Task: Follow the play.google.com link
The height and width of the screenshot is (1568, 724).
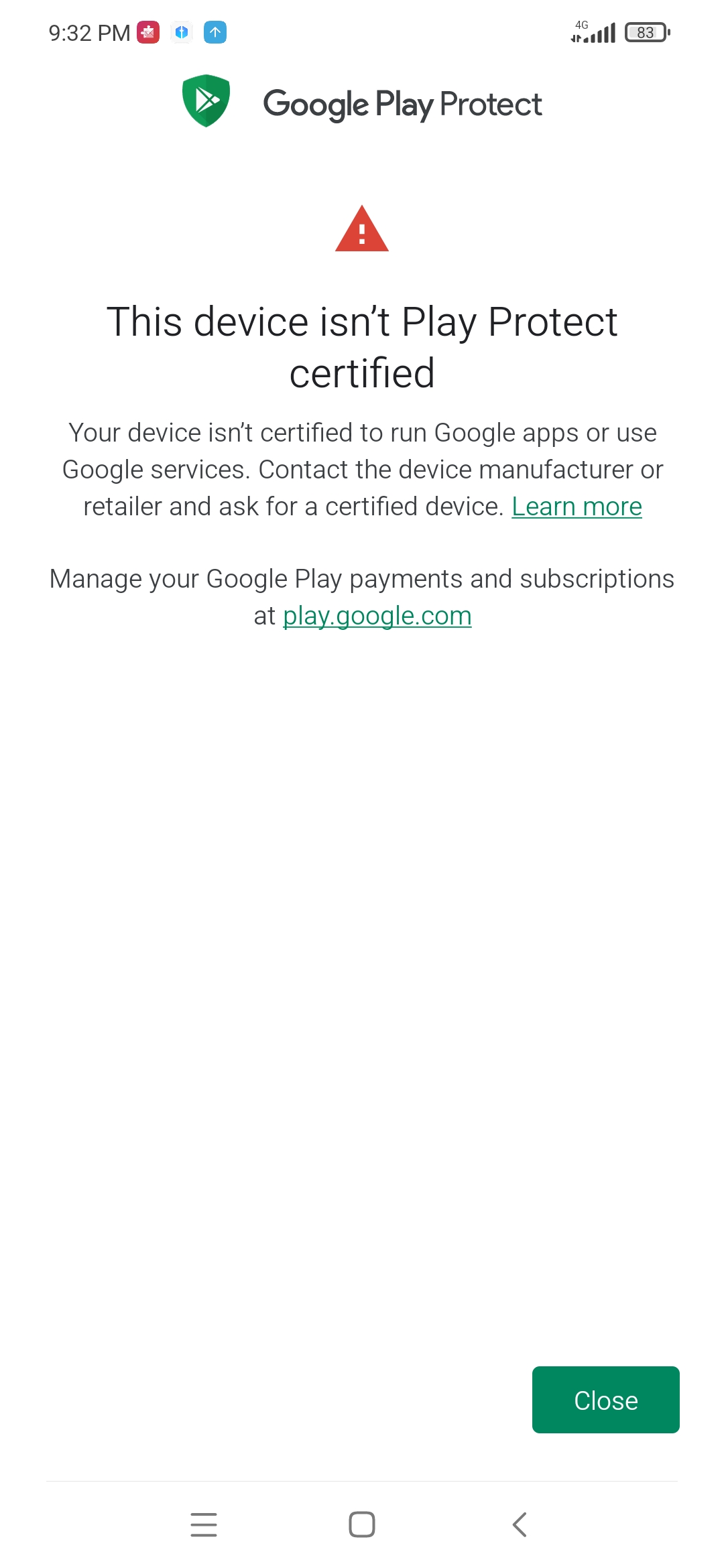Action: pos(377,616)
